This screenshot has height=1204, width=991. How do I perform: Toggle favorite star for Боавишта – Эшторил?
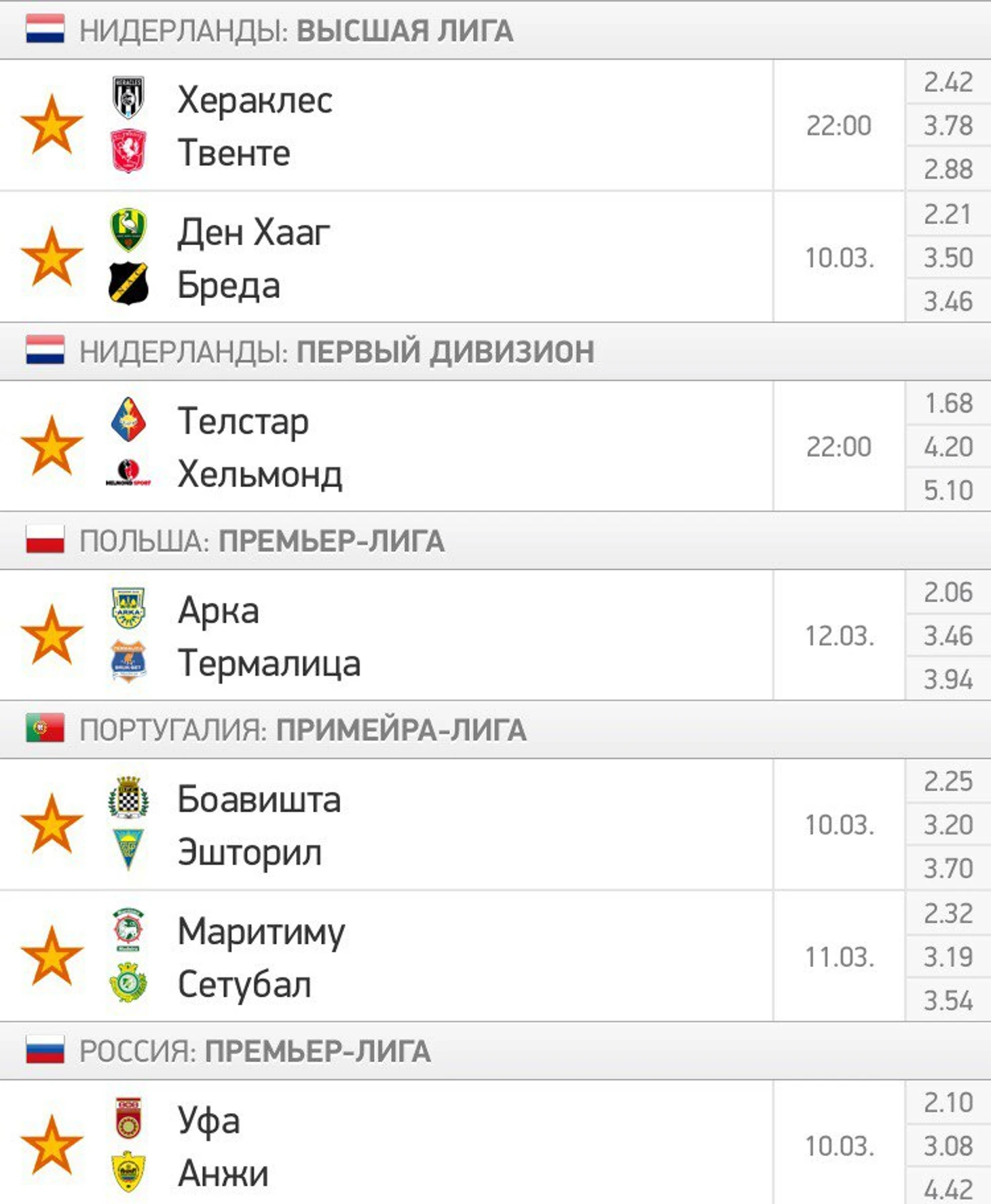coord(52,824)
